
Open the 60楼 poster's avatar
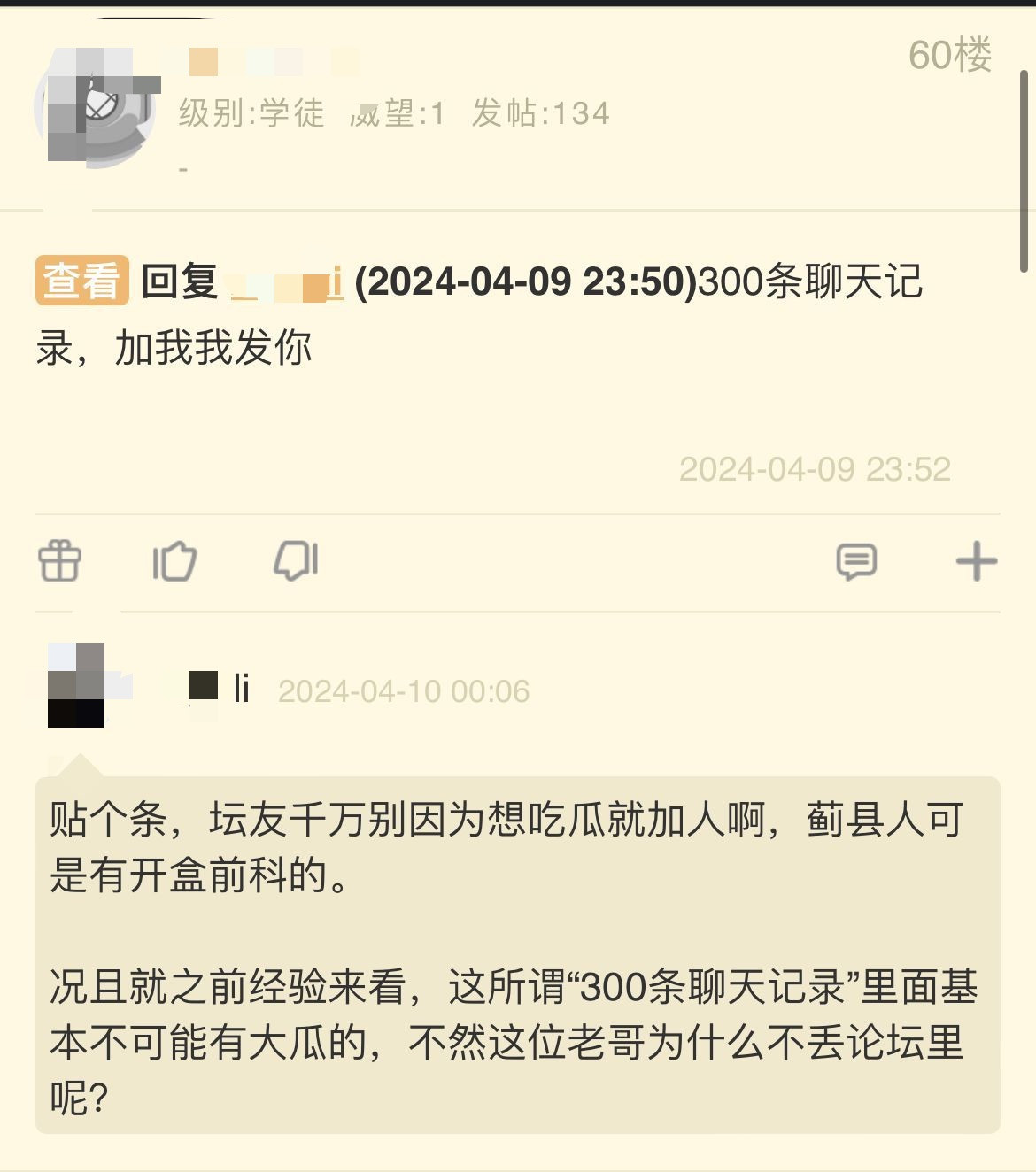96,108
